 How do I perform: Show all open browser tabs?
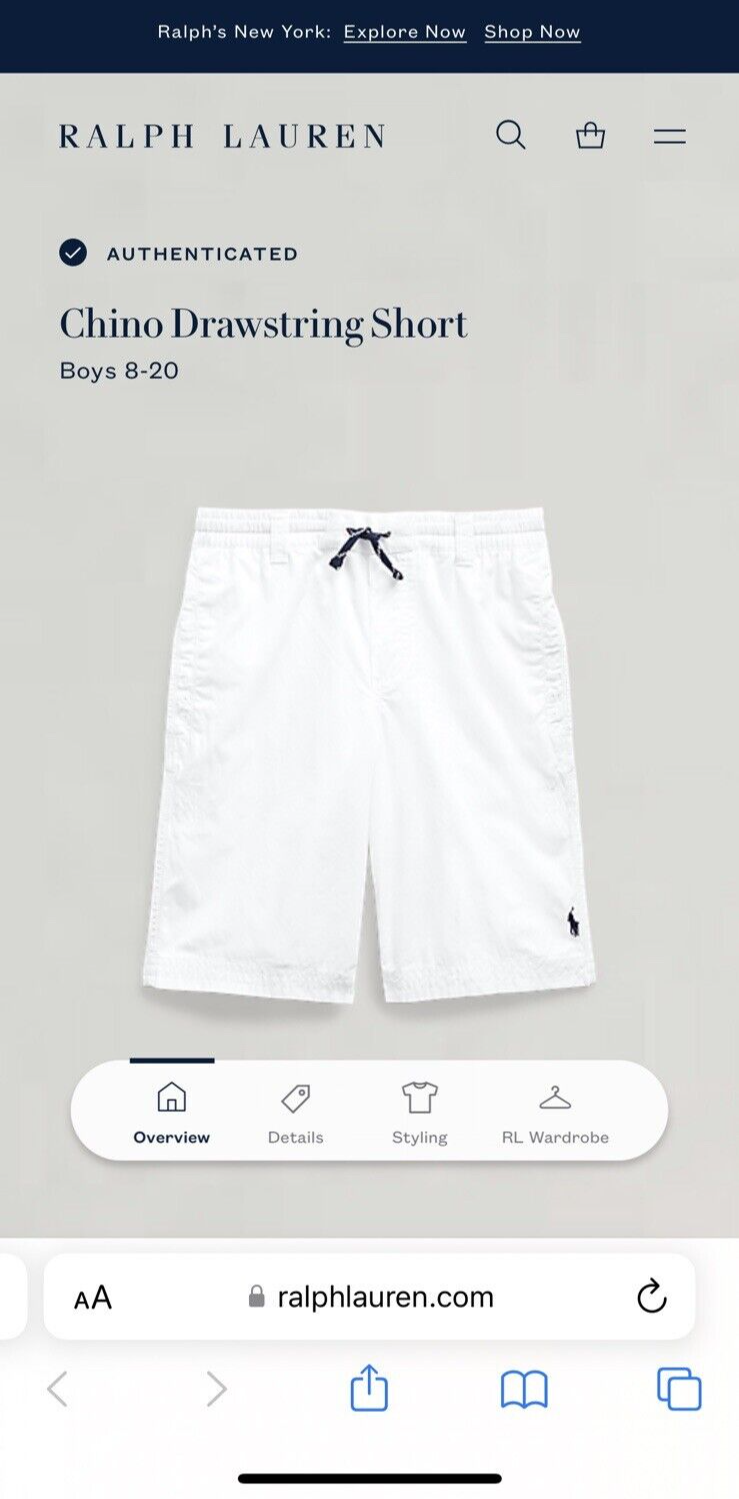pyautogui.click(x=679, y=1389)
